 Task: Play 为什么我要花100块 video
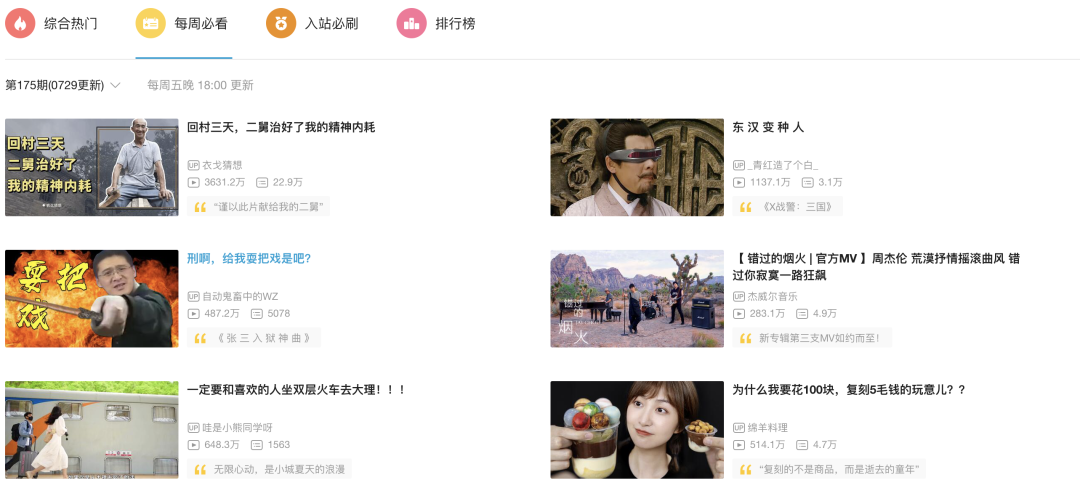[x=849, y=390]
